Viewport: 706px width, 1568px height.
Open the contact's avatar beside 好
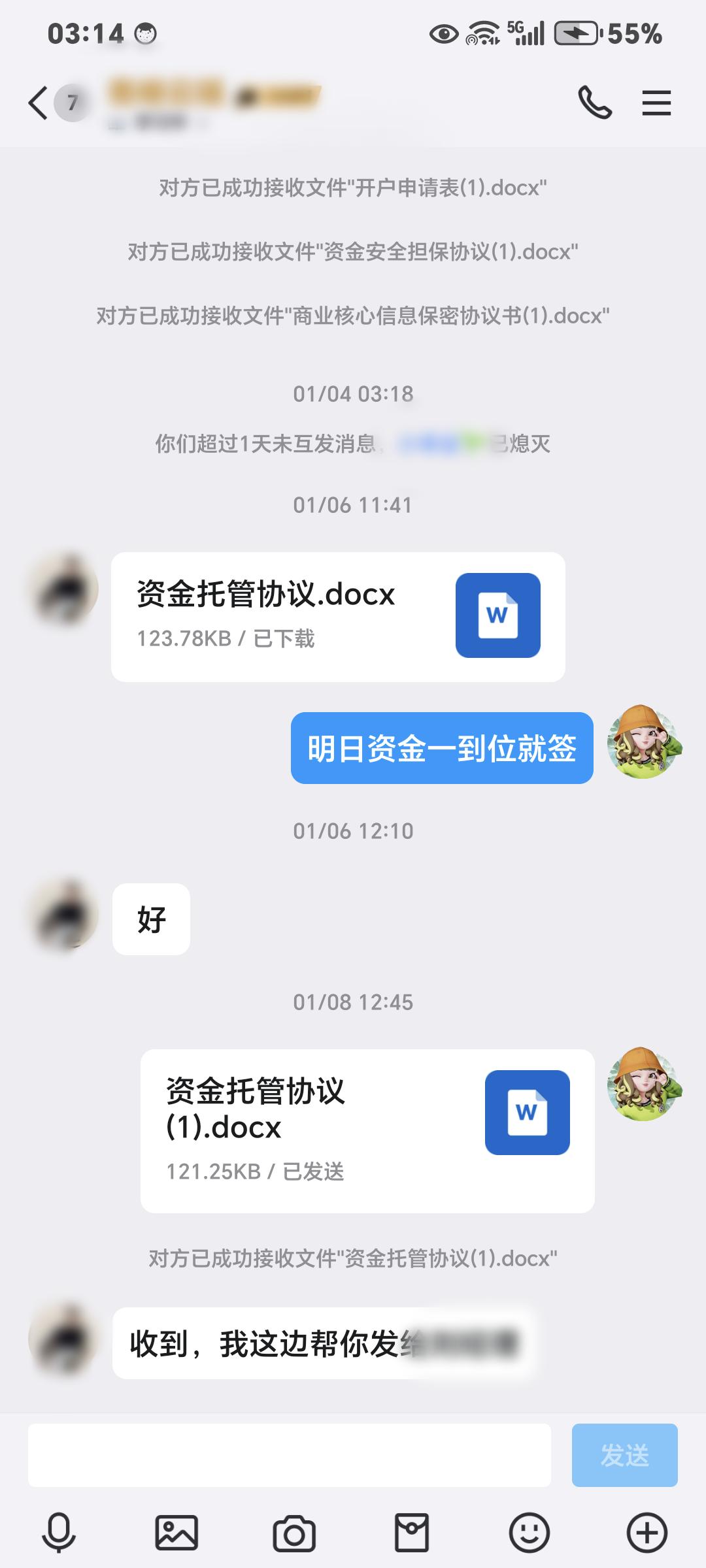[64, 916]
